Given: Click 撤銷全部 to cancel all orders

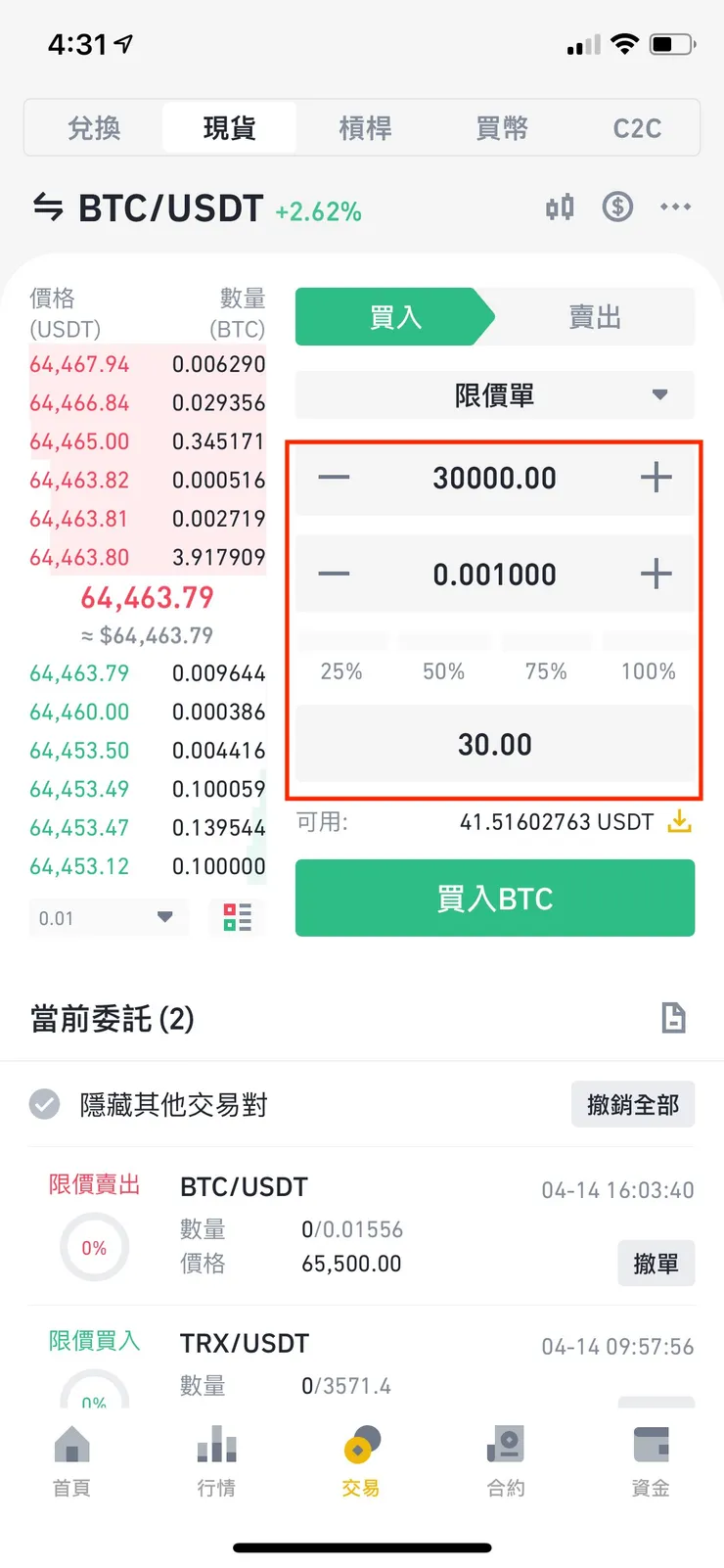Looking at the screenshot, I should point(632,1104).
